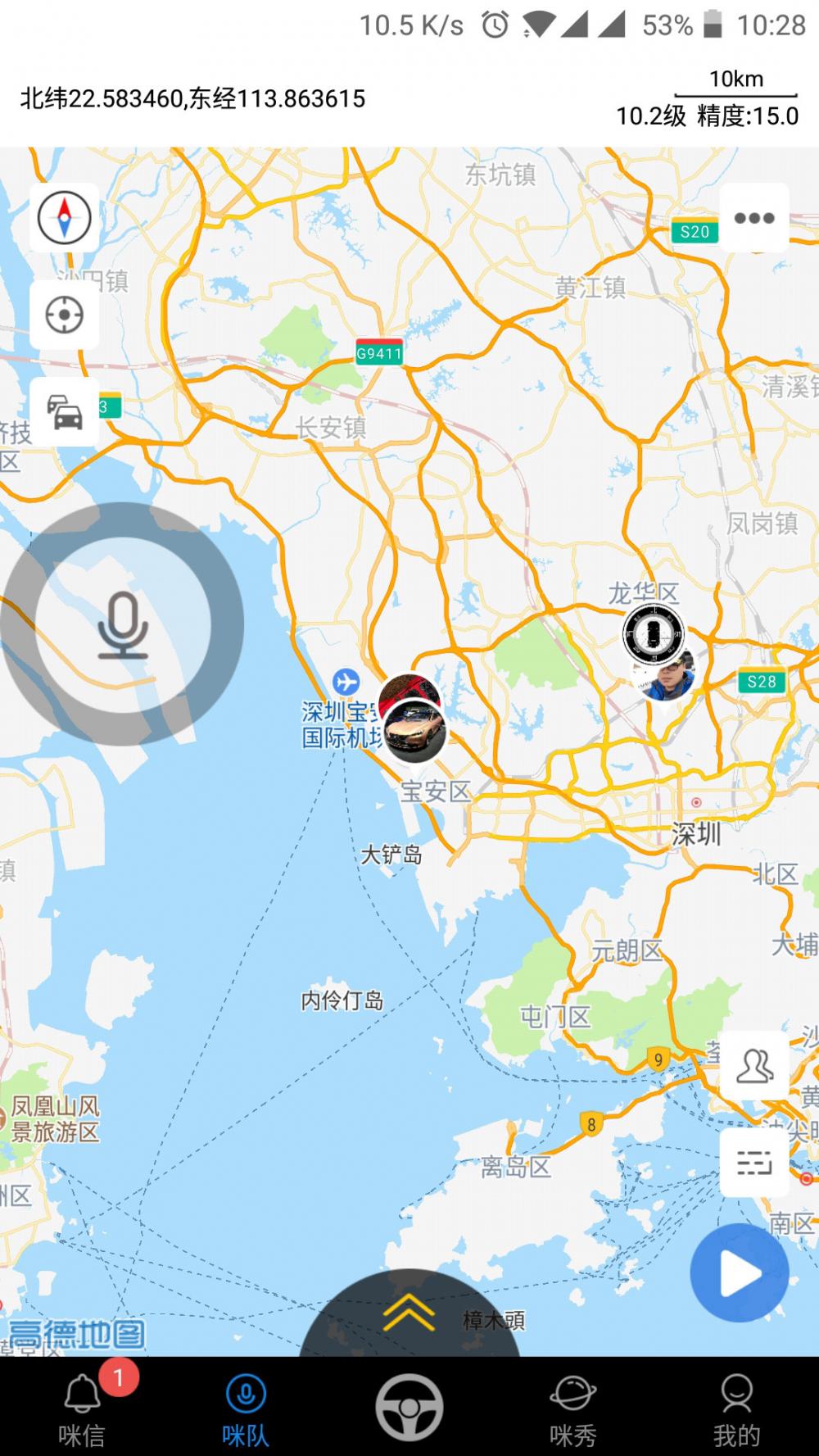This screenshot has width=819, height=1456.
Task: Switch to the 咪队 tab
Action: click(x=246, y=1408)
